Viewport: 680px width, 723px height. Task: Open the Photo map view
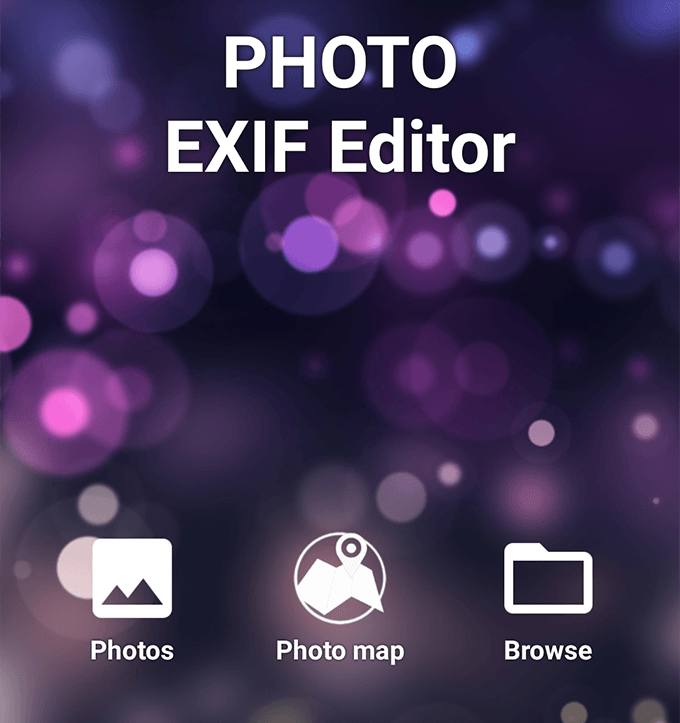(x=340, y=579)
